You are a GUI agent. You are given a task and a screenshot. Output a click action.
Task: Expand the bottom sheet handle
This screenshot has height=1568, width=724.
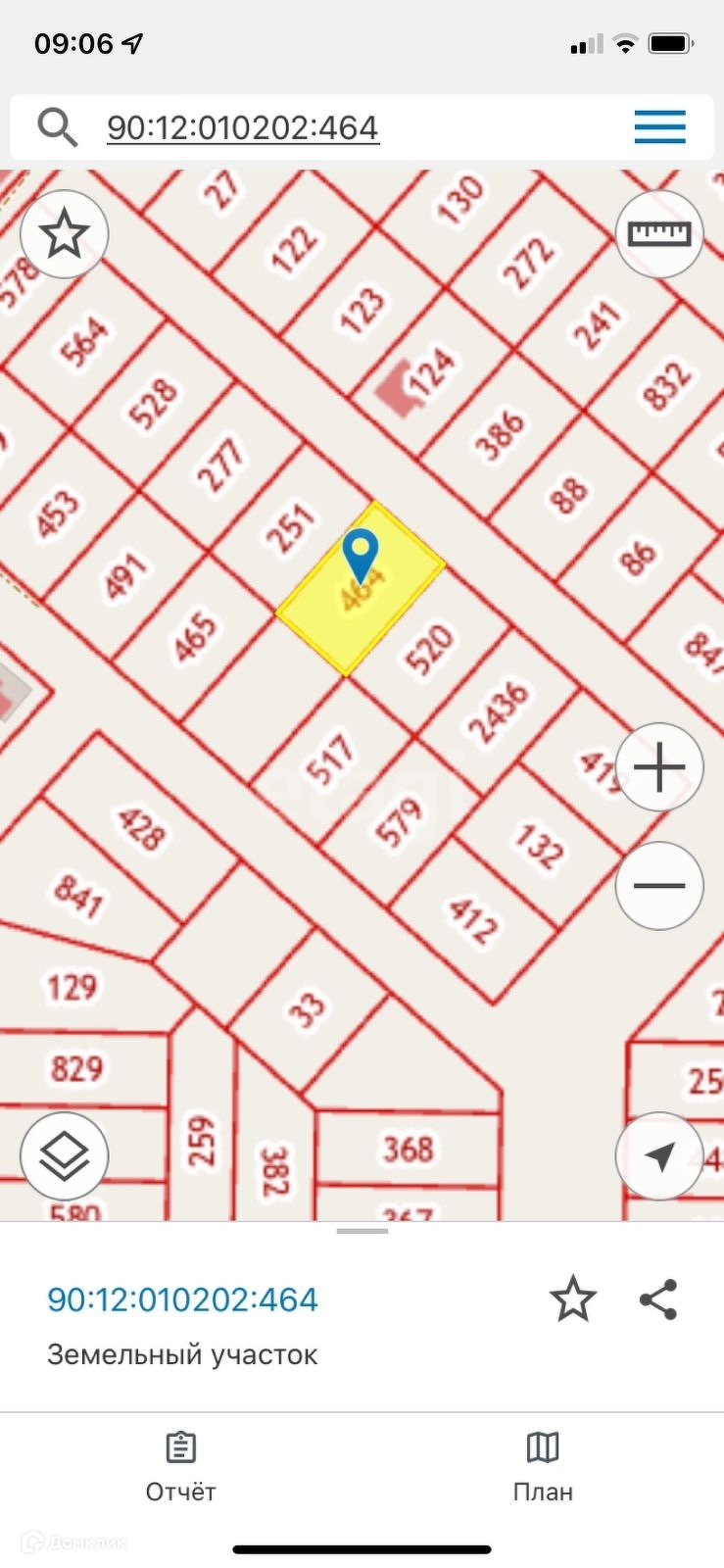point(362,1231)
